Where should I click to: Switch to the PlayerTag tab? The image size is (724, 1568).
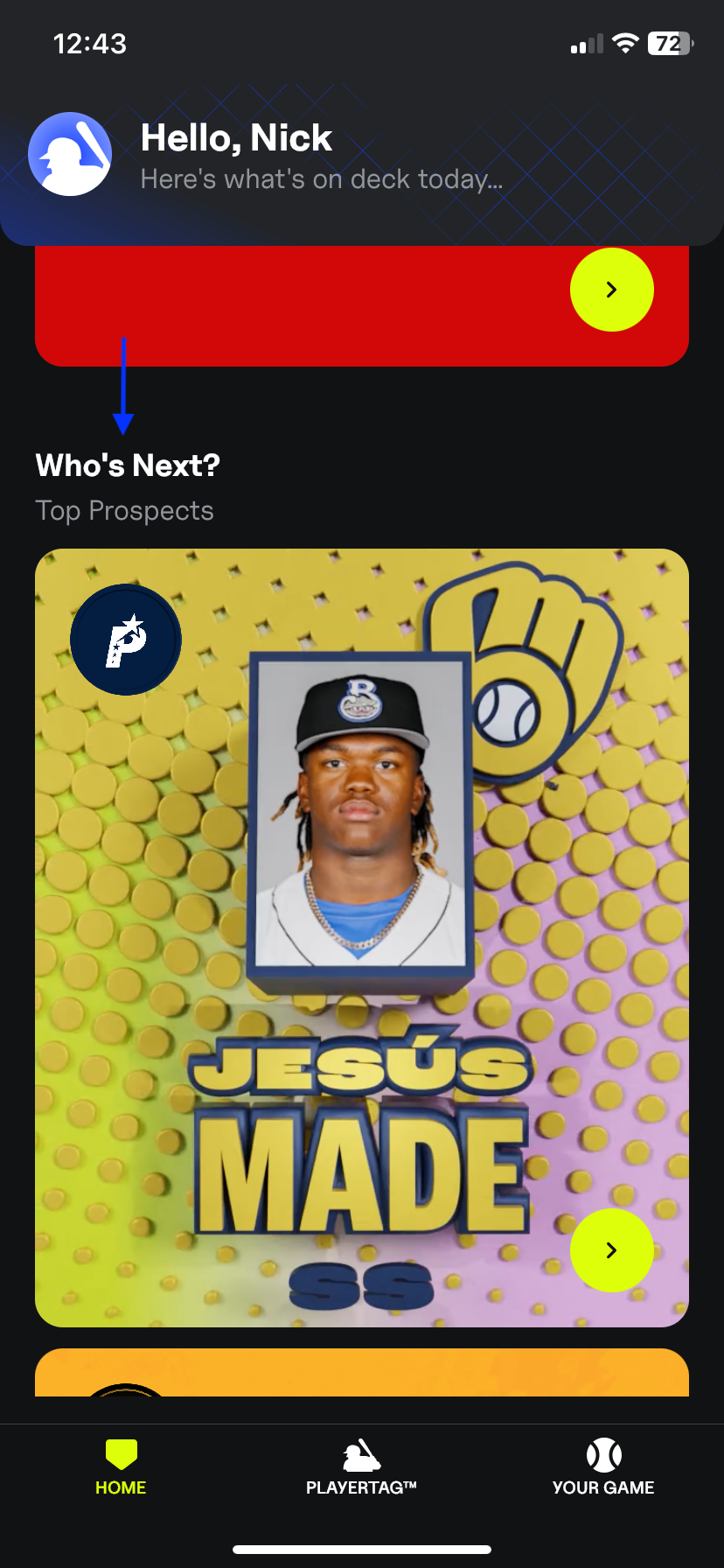(x=361, y=1468)
